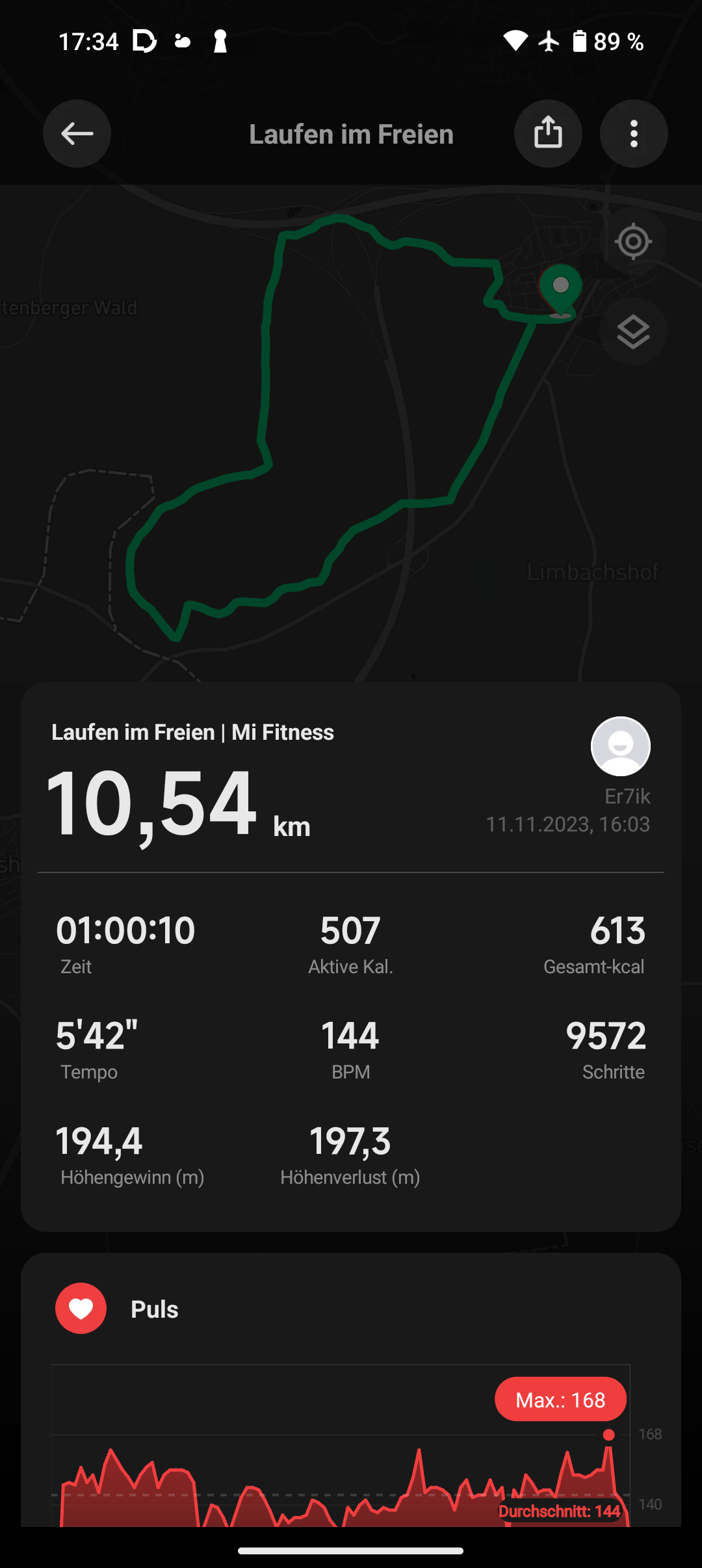Recenter map with the location target button
This screenshot has width=702, height=1568.
point(633,242)
